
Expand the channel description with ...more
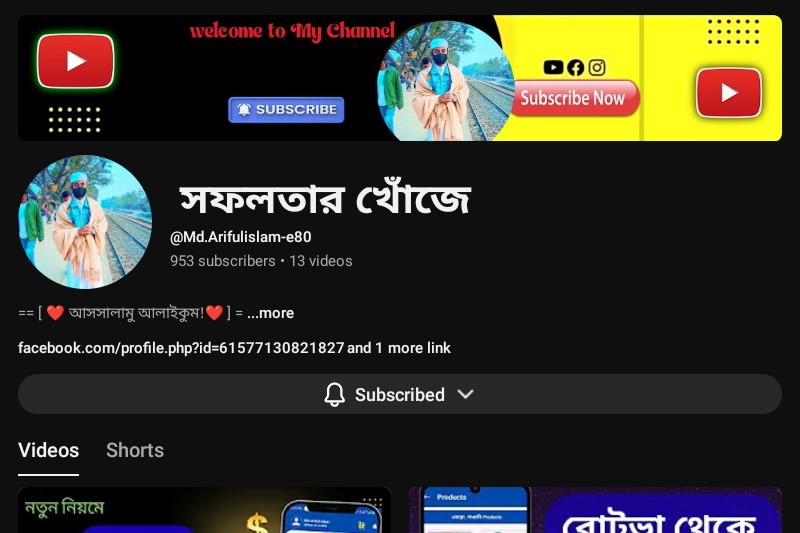[270, 313]
